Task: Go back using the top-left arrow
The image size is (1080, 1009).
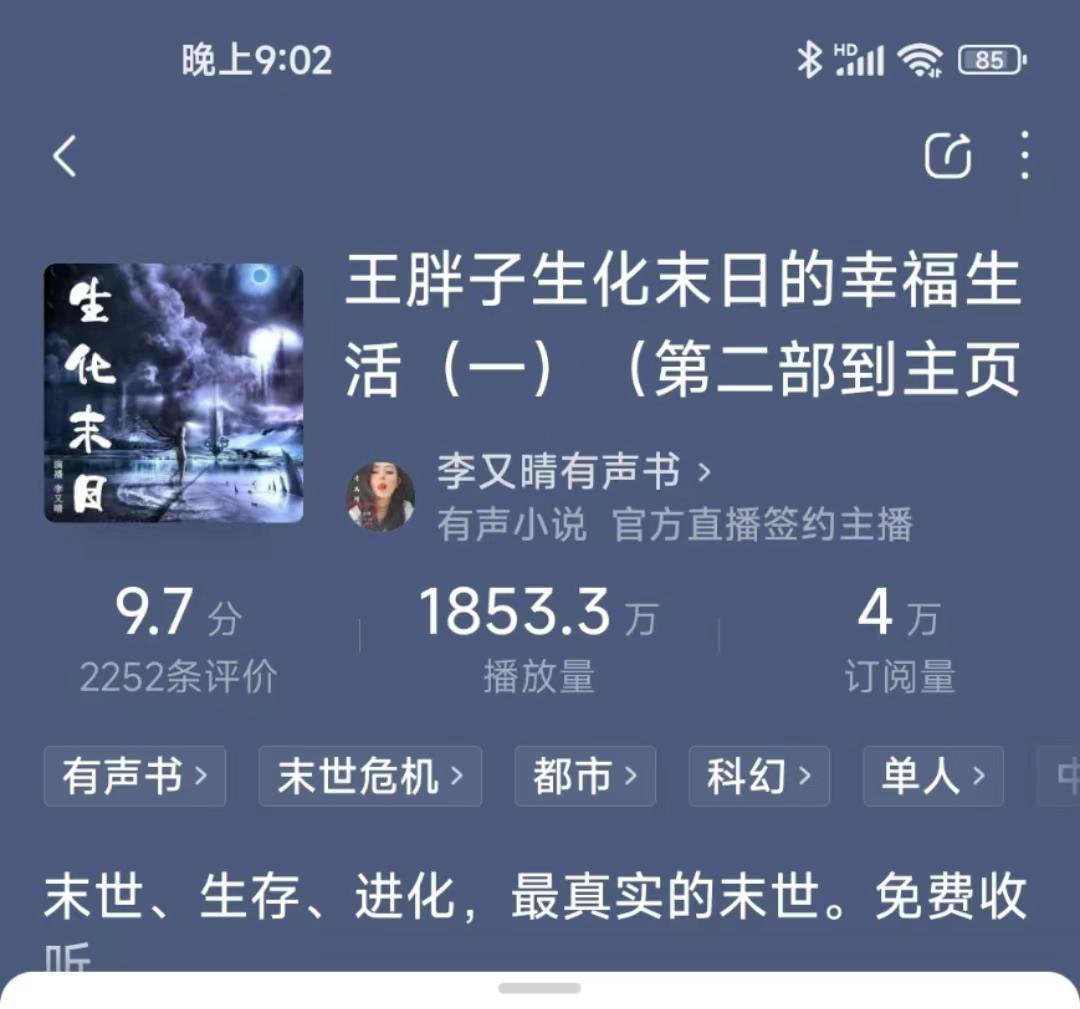Action: (x=65, y=157)
